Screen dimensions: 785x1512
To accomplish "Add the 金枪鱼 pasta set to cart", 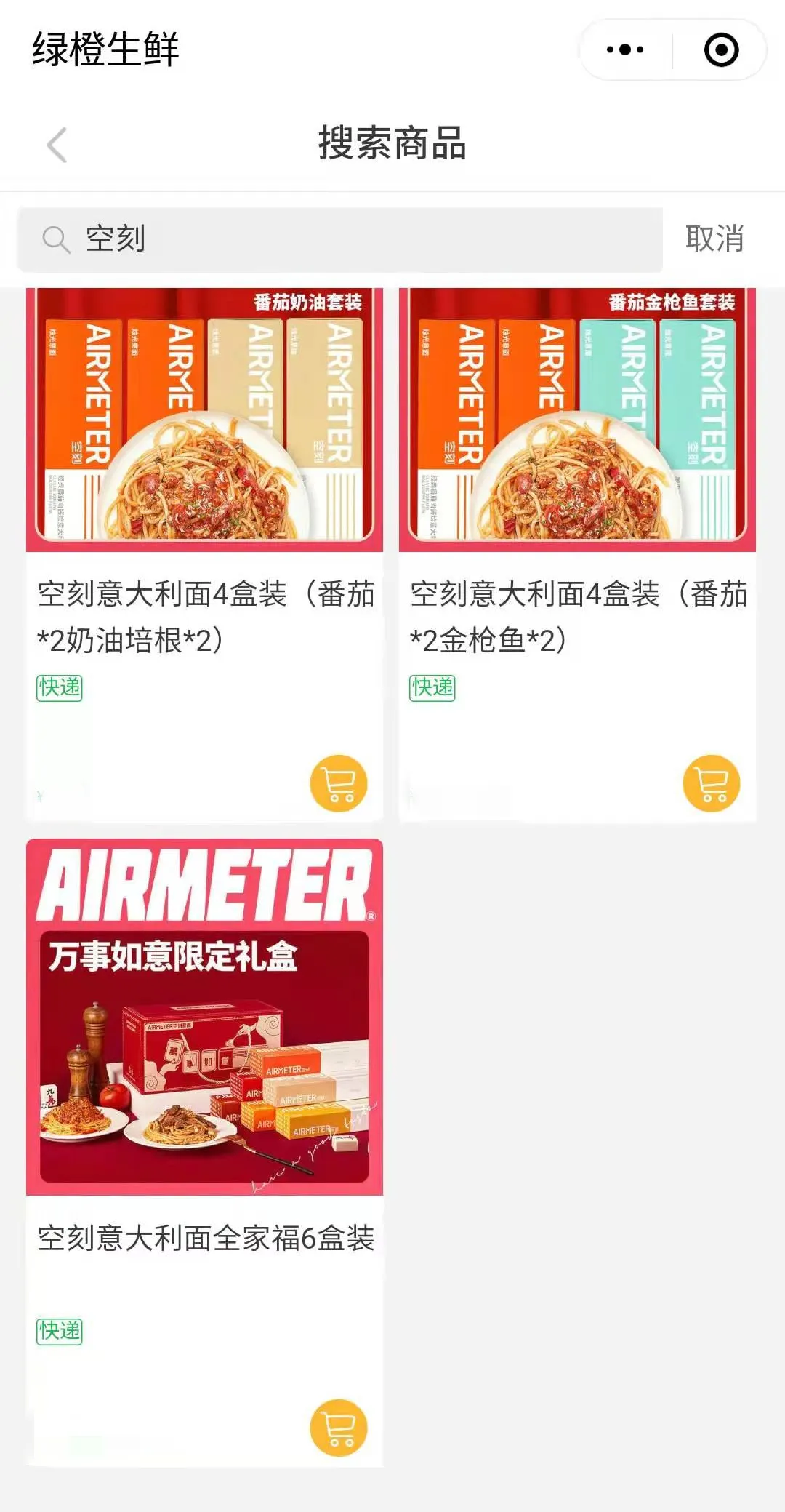I will coord(711,783).
